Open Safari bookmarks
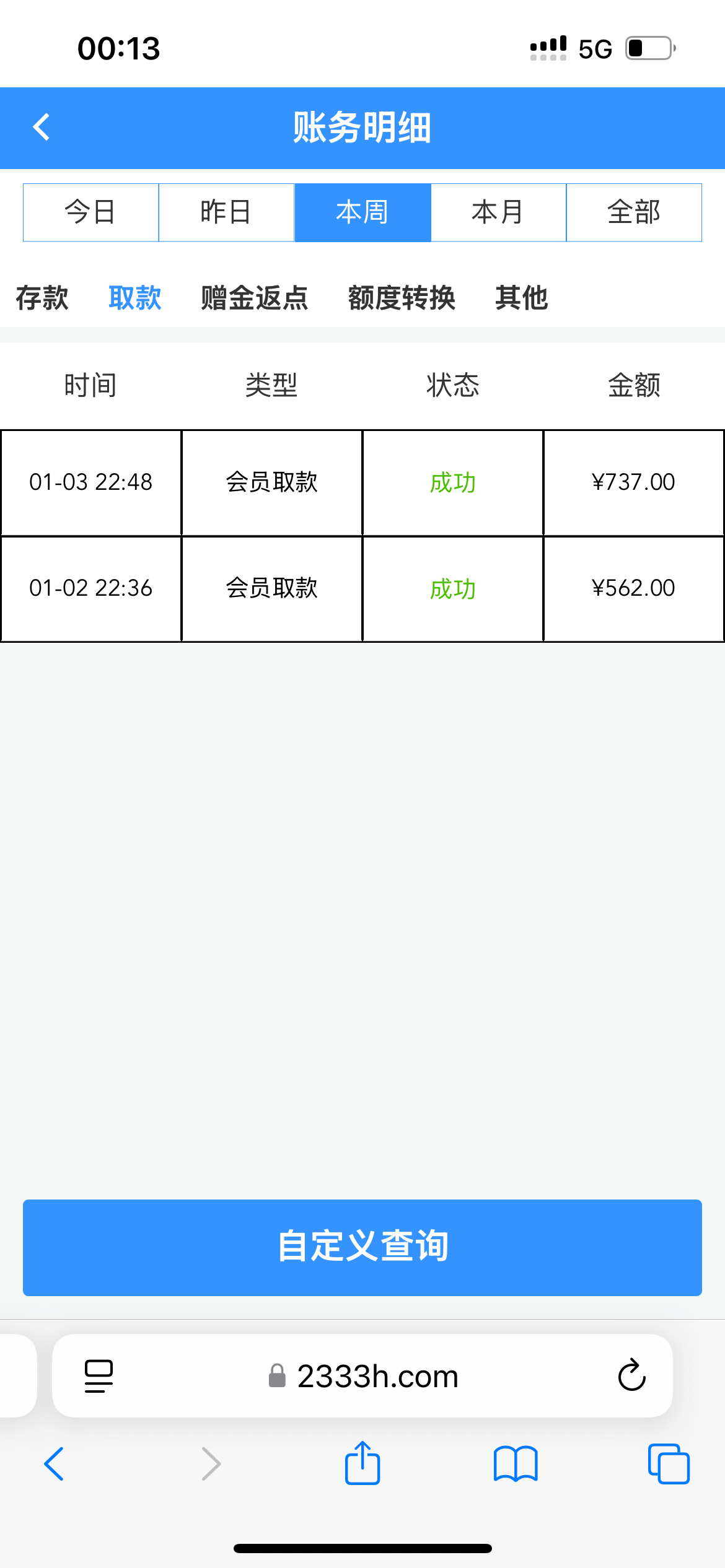The width and height of the screenshot is (725, 1568). tap(516, 1464)
